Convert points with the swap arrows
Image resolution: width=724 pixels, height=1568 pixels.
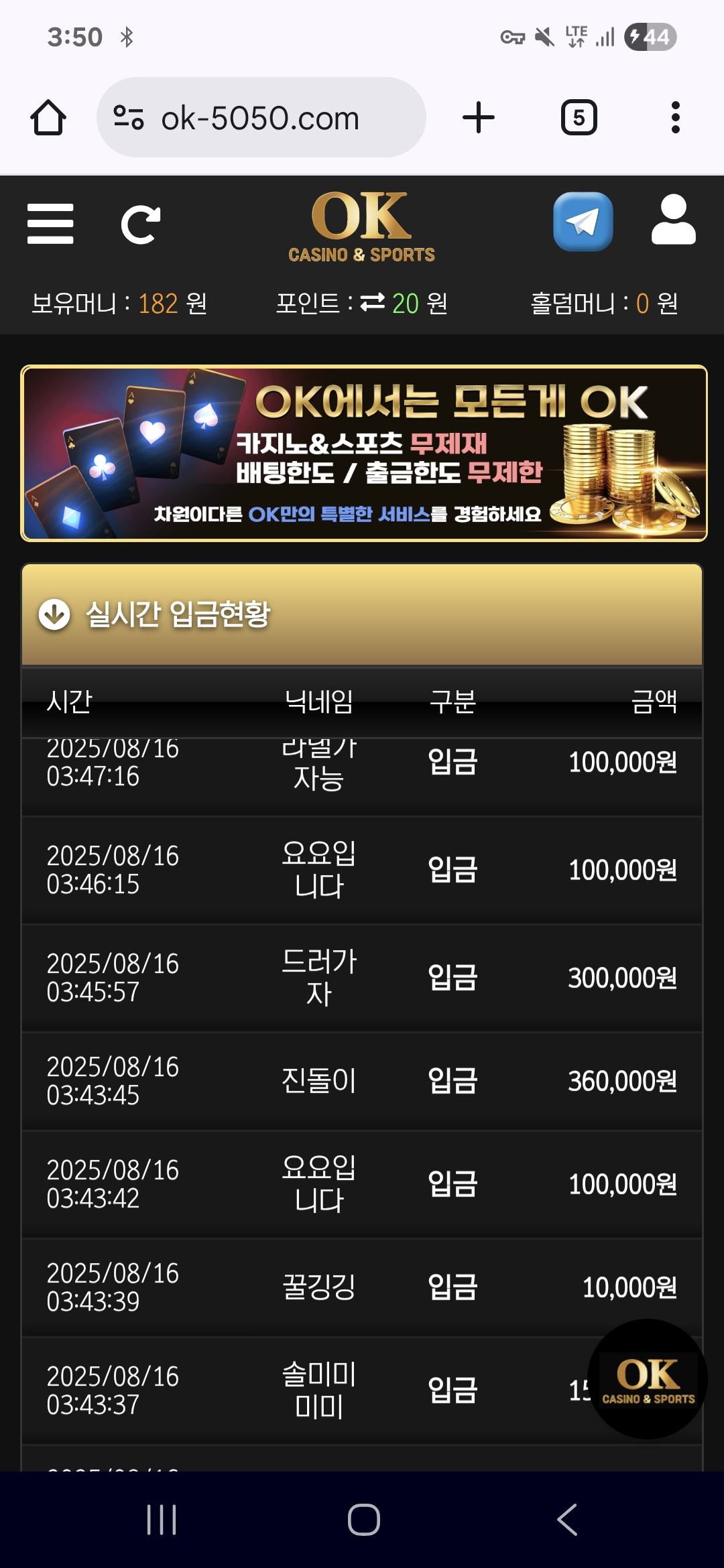373,303
